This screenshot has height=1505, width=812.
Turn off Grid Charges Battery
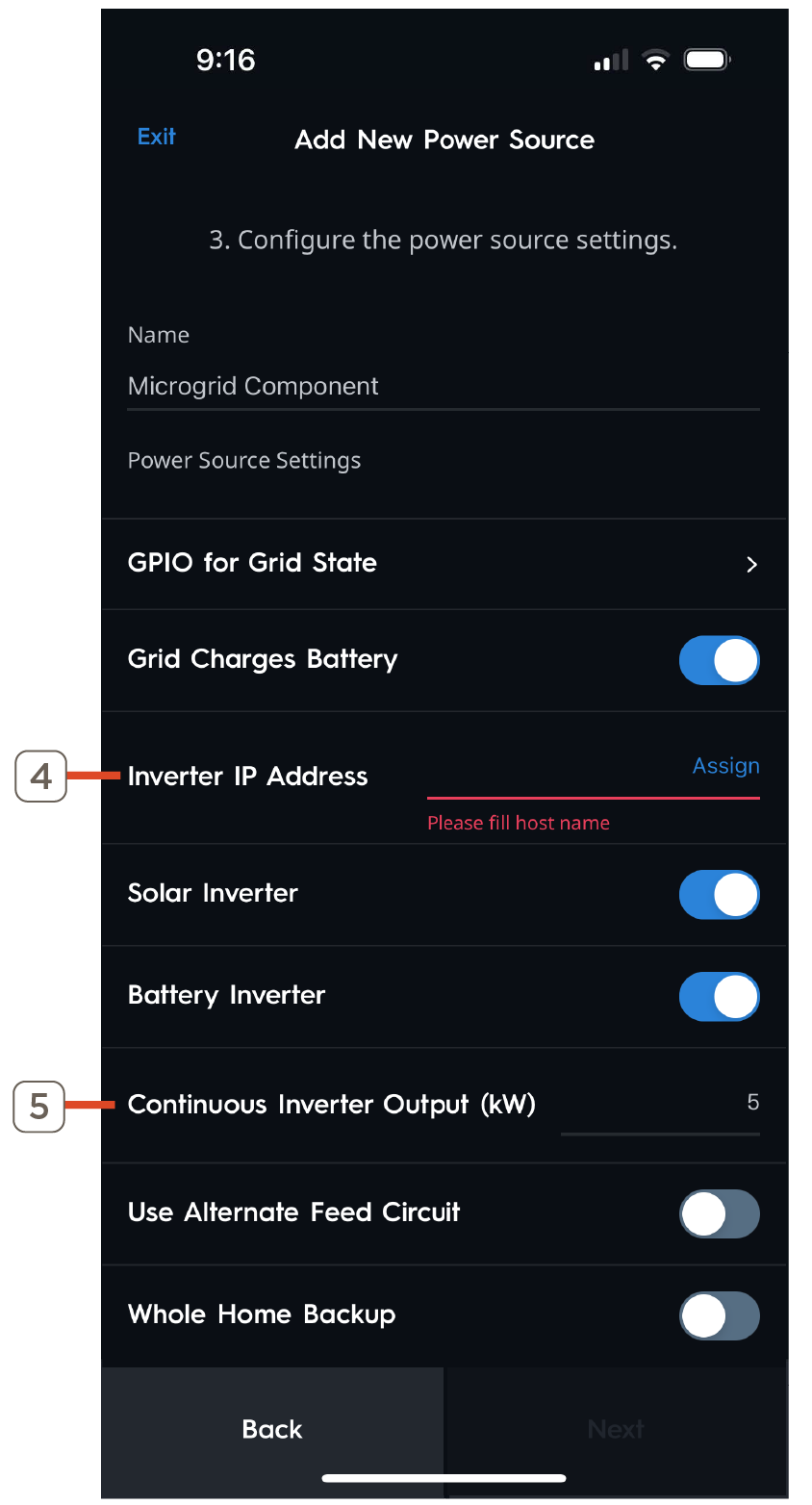[719, 661]
